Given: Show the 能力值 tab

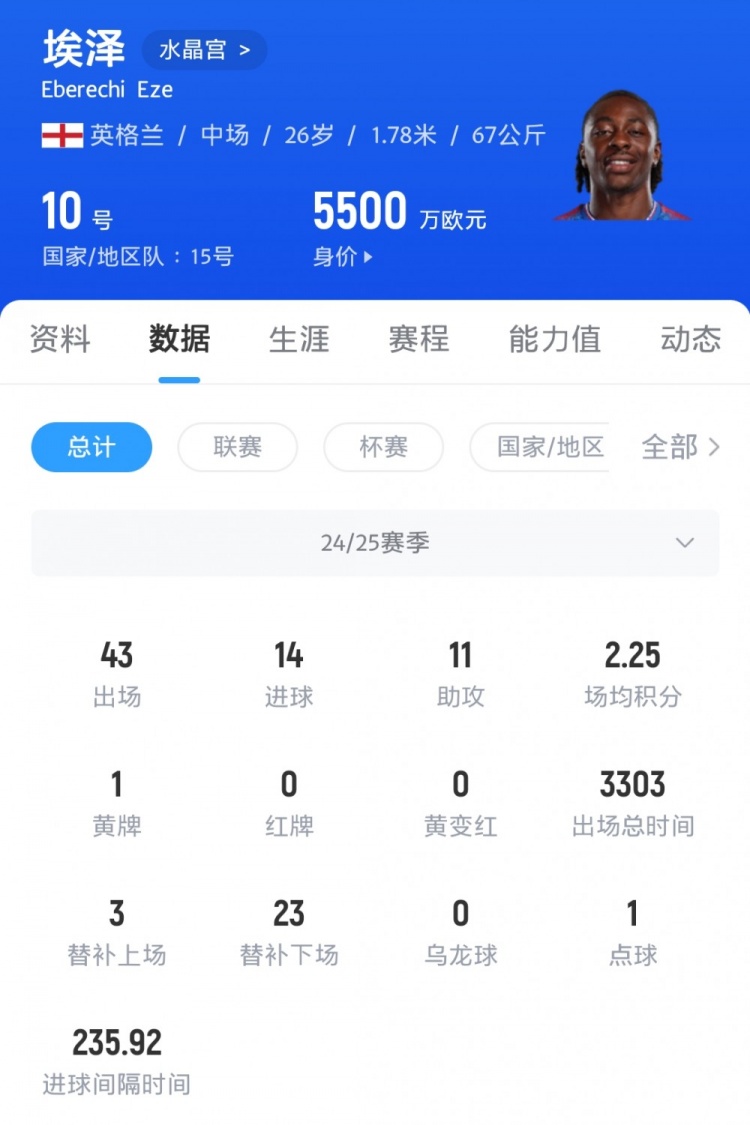Looking at the screenshot, I should click(x=554, y=339).
